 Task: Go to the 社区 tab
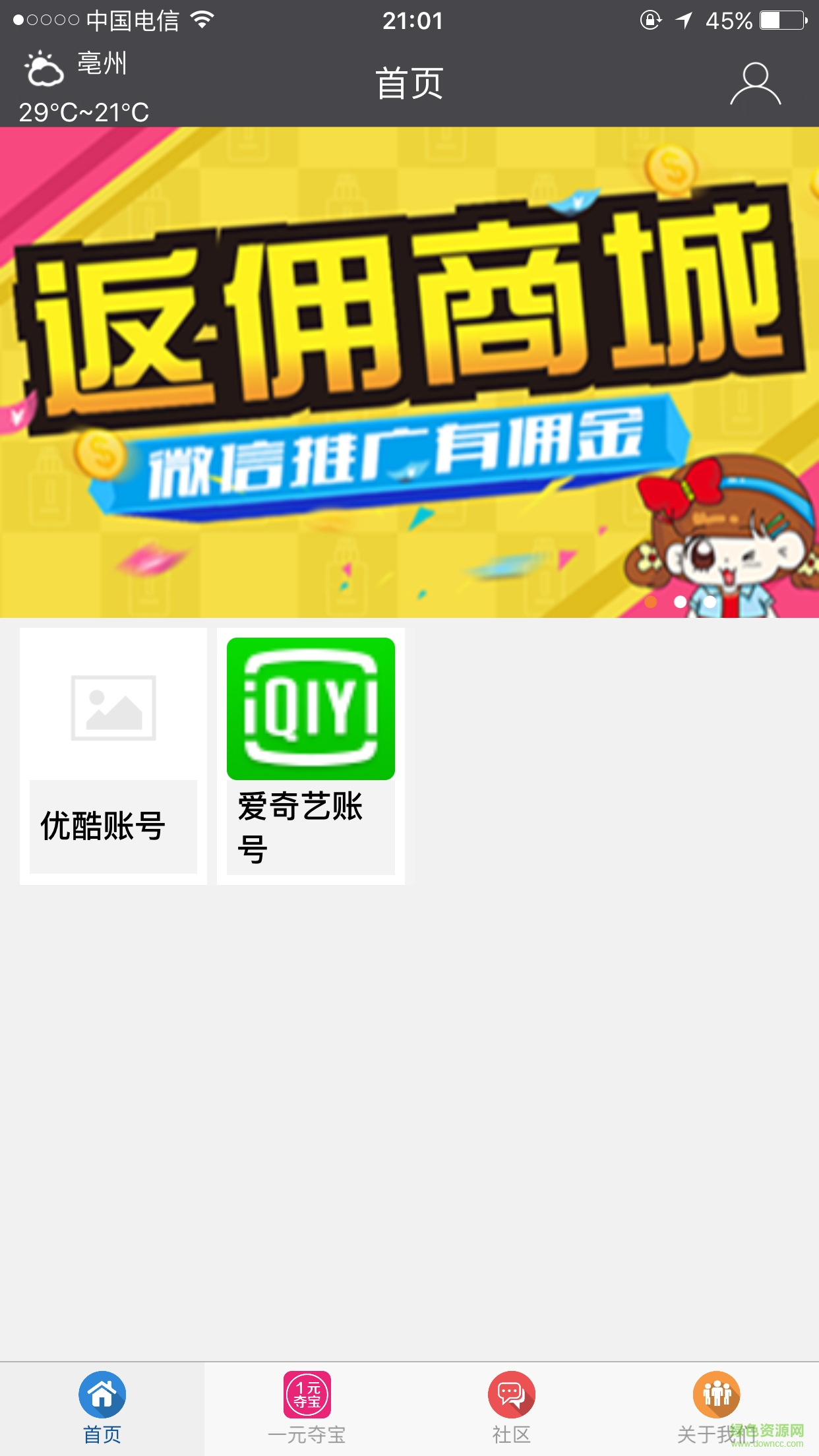pyautogui.click(x=511, y=1409)
